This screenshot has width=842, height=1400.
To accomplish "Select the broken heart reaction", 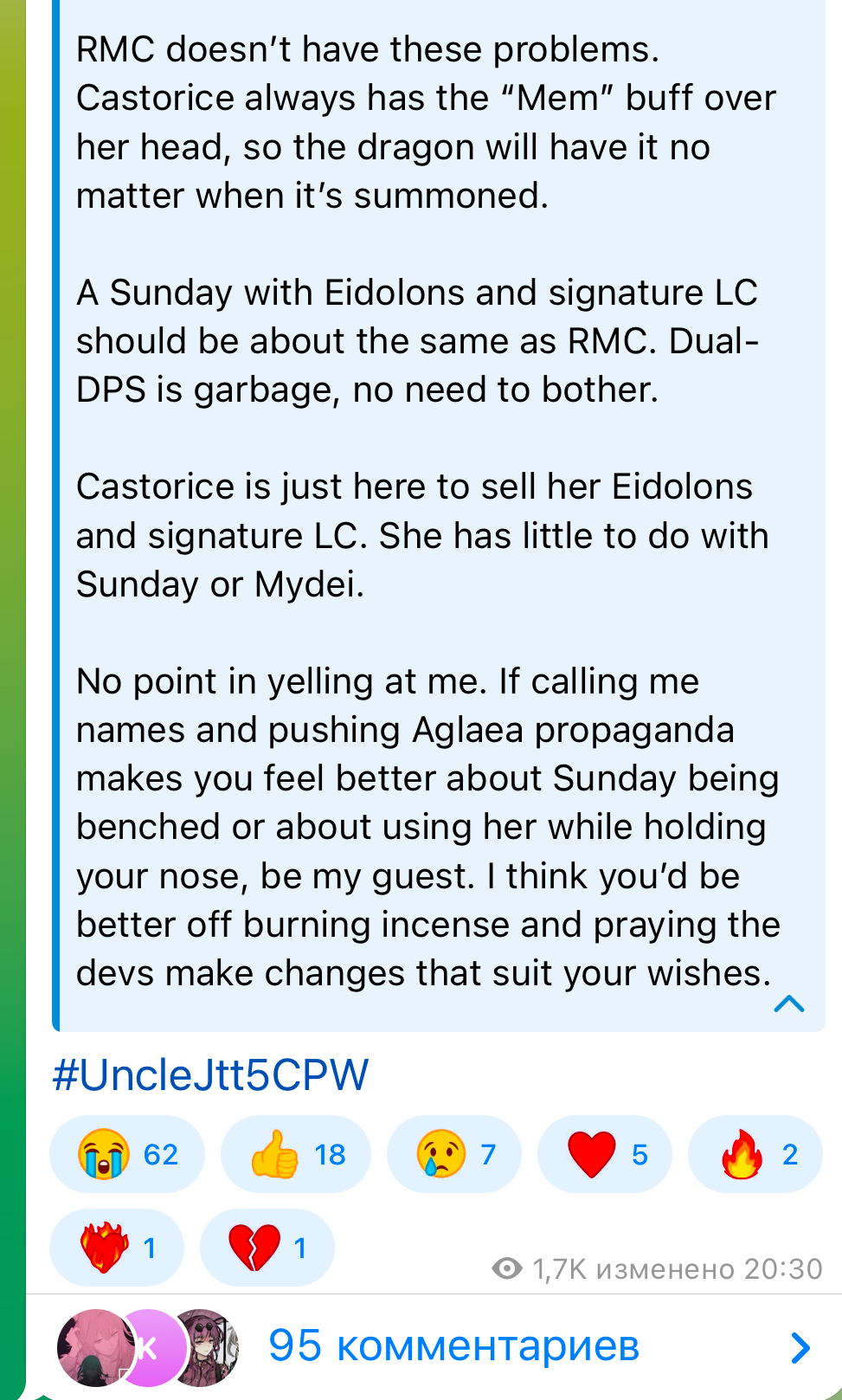I will click(267, 1248).
